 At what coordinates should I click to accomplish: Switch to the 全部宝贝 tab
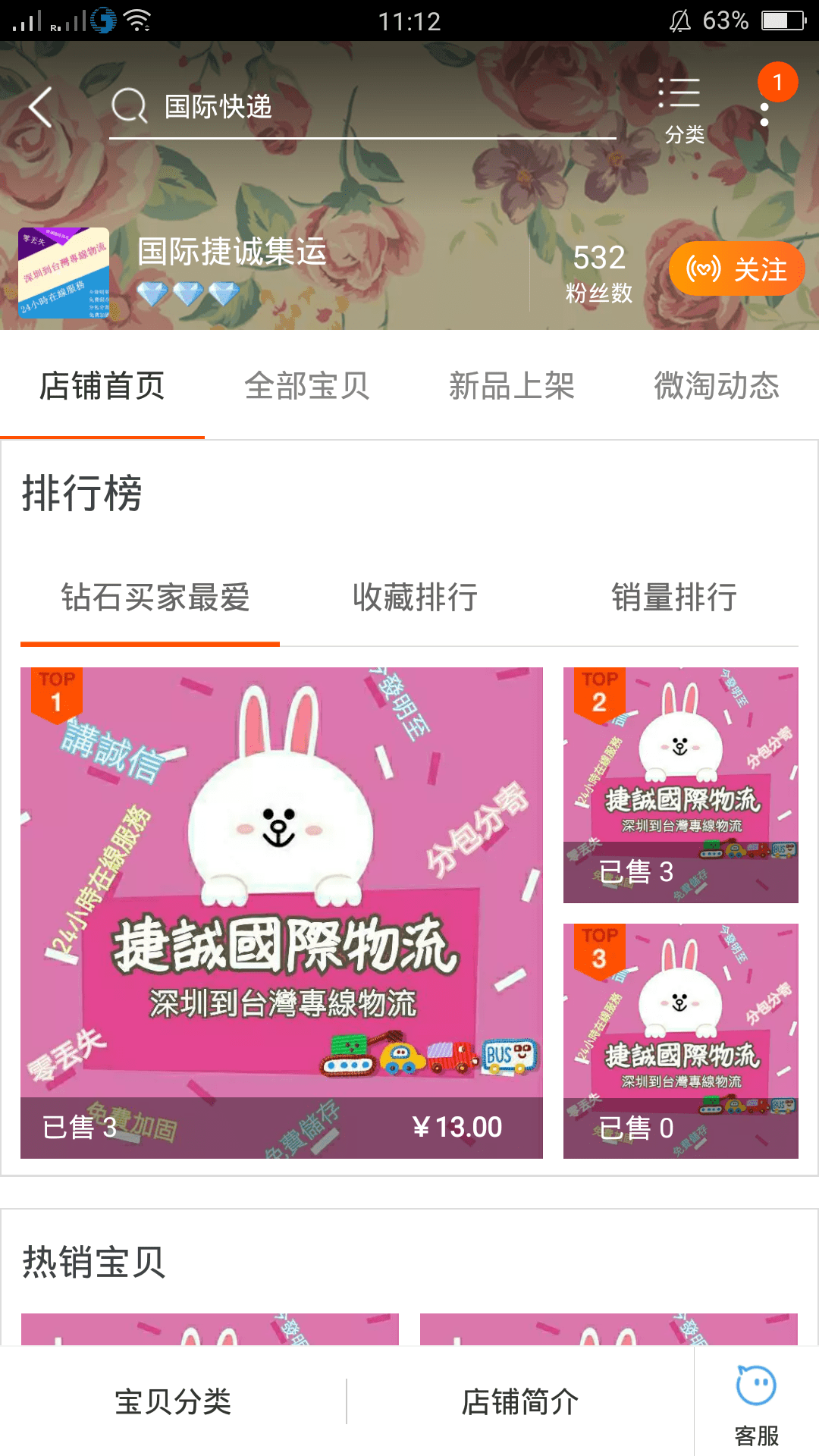pyautogui.click(x=307, y=386)
